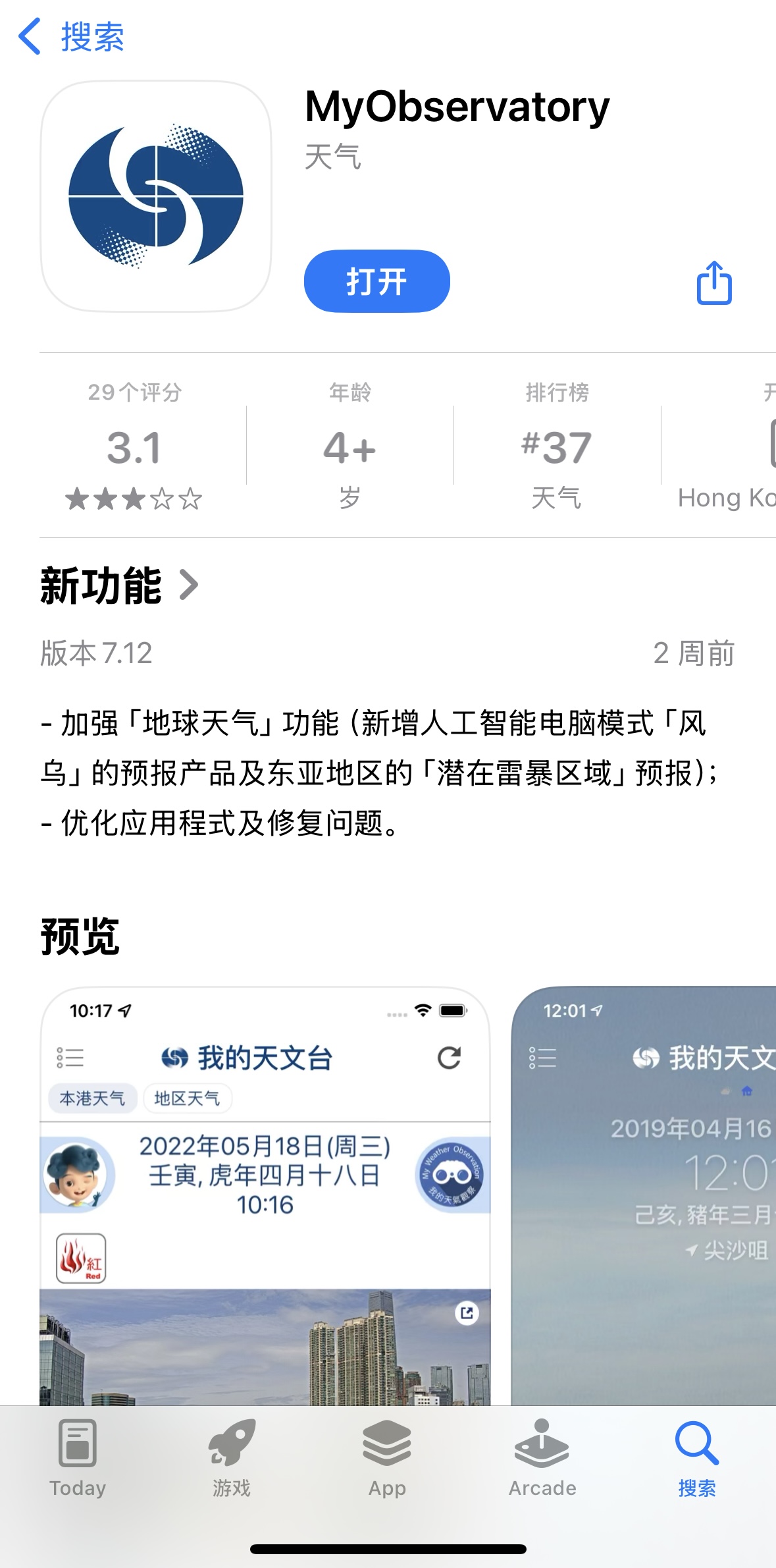Viewport: 776px width, 1568px height.
Task: Open the second preview screenshot
Action: tap(644, 1196)
